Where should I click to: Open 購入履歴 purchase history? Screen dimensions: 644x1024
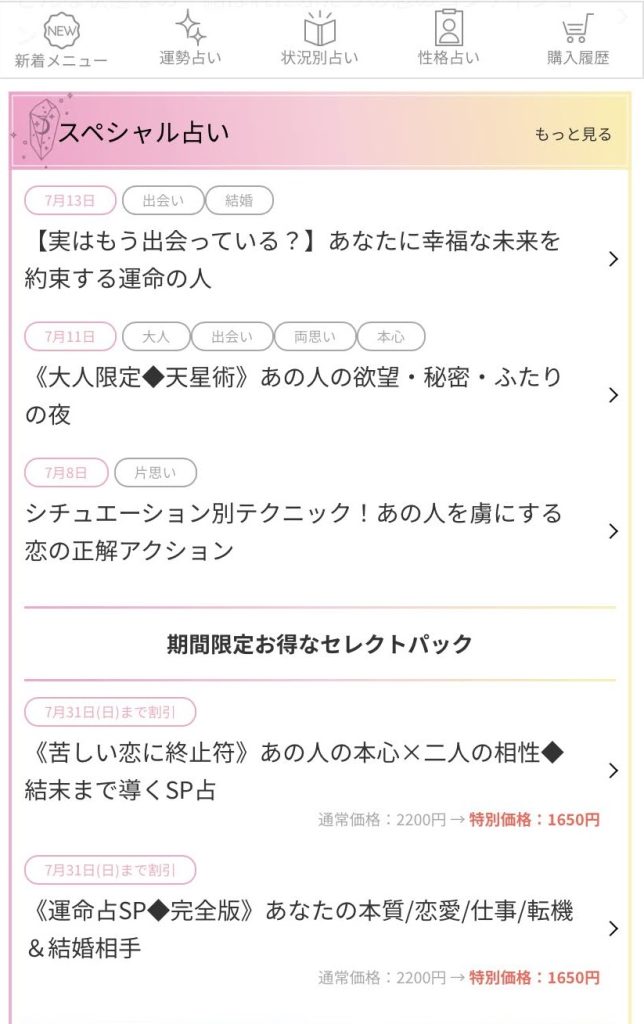pos(577,41)
